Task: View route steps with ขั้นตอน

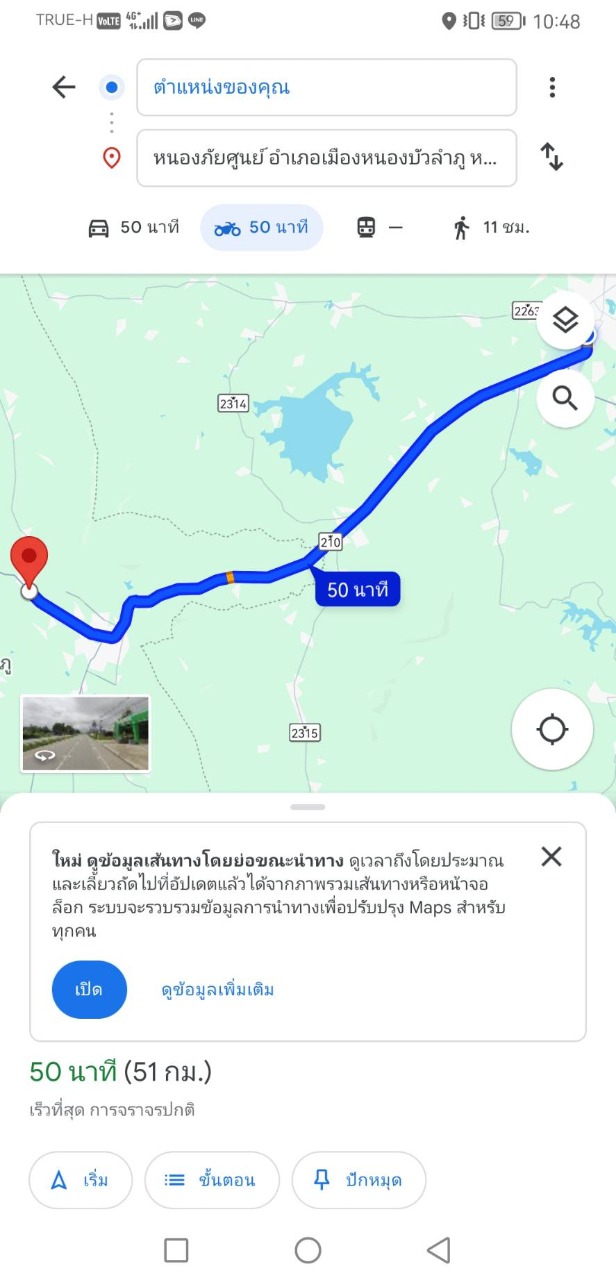Action: point(211,1180)
